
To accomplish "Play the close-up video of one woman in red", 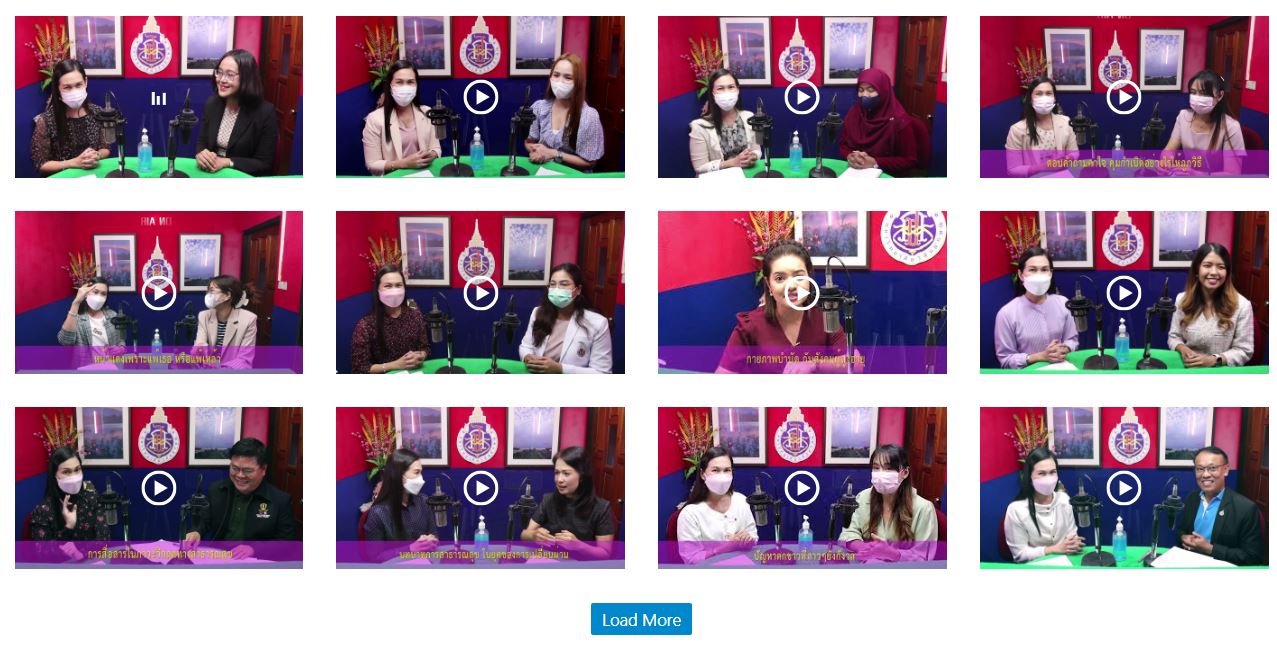I will [x=802, y=293].
